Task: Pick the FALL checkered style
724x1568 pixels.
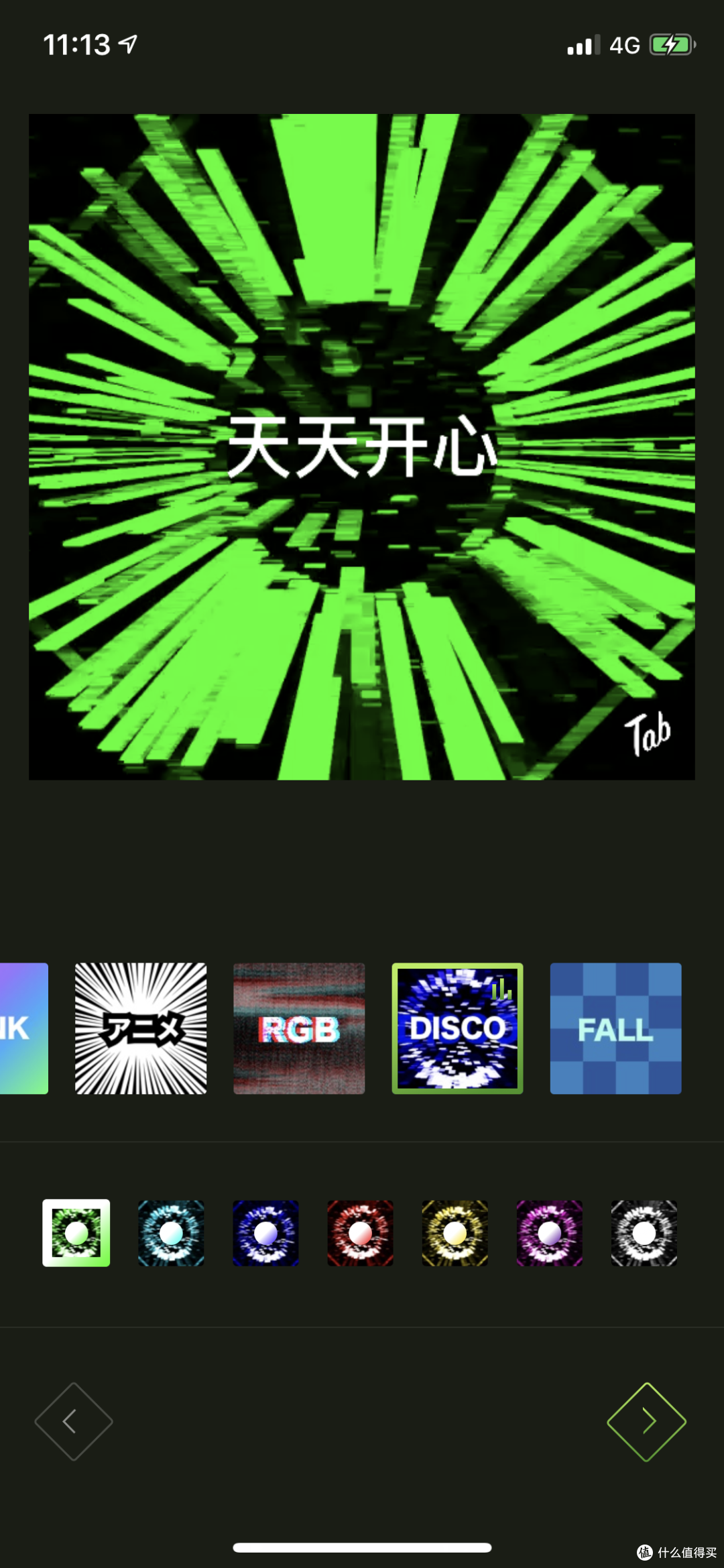Action: (x=615, y=1028)
